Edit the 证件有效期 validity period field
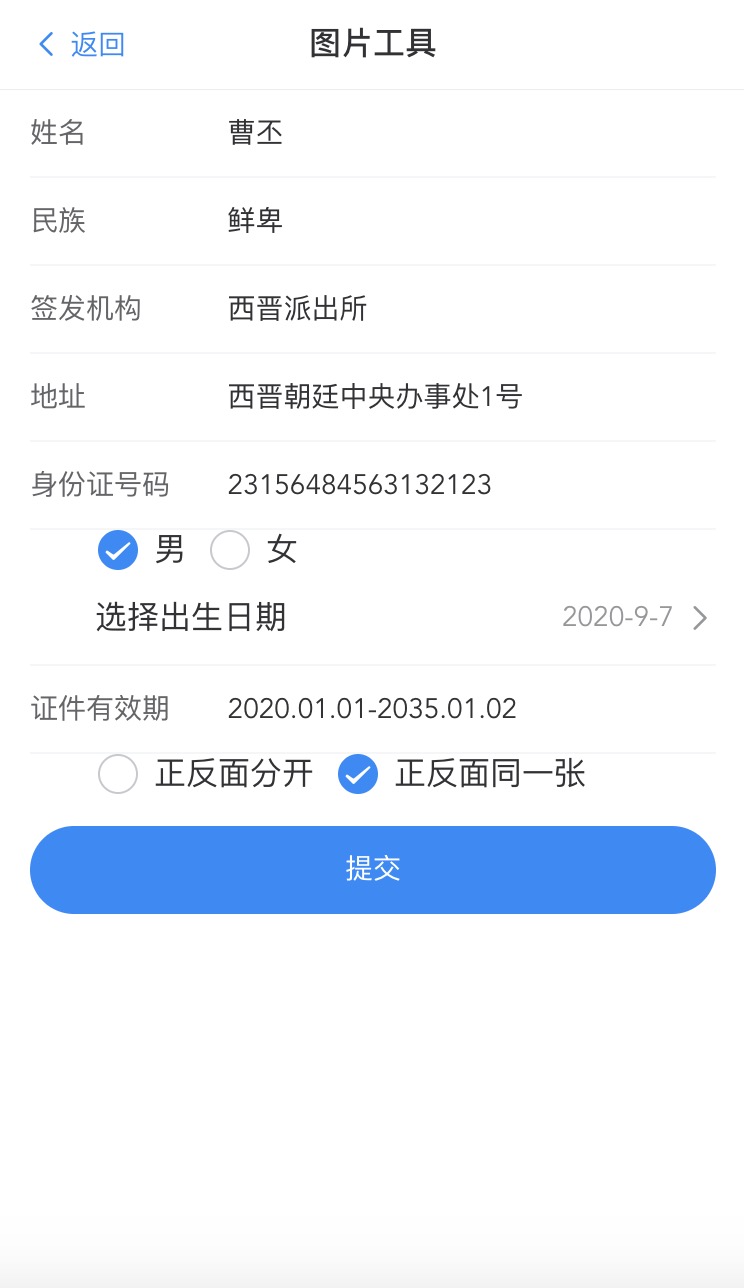The image size is (744, 1288). click(470, 709)
